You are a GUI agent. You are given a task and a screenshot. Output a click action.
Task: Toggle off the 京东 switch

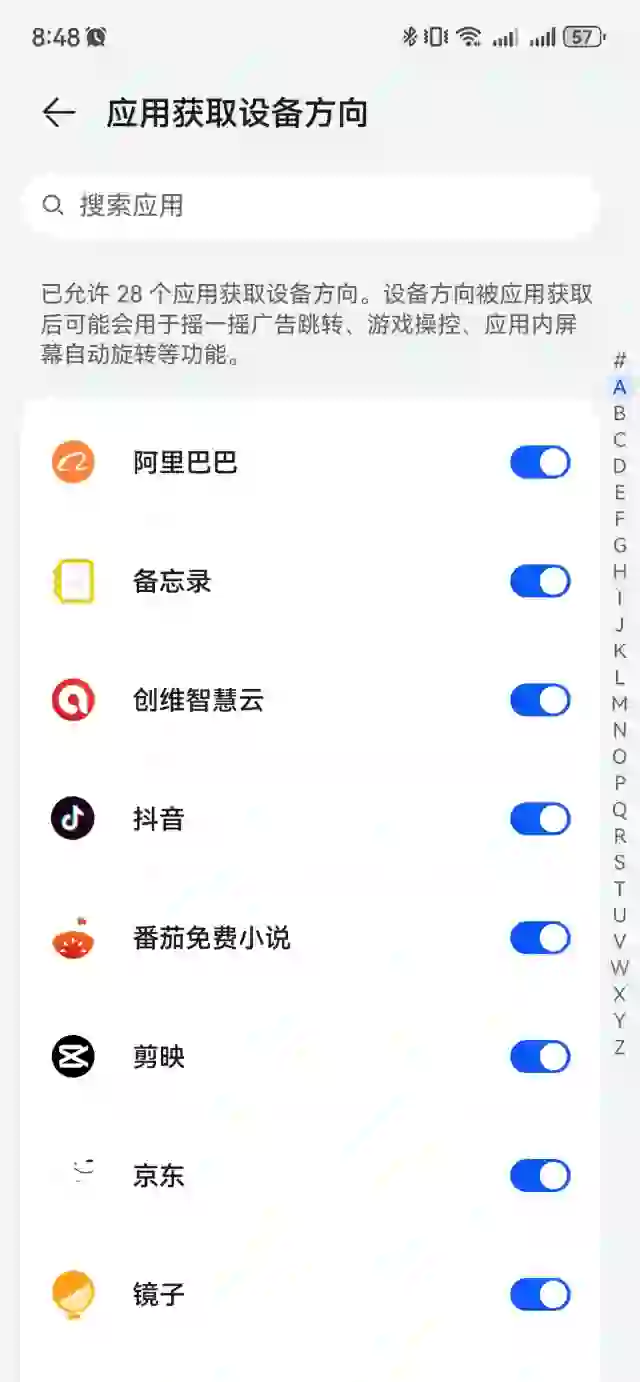(x=540, y=1176)
